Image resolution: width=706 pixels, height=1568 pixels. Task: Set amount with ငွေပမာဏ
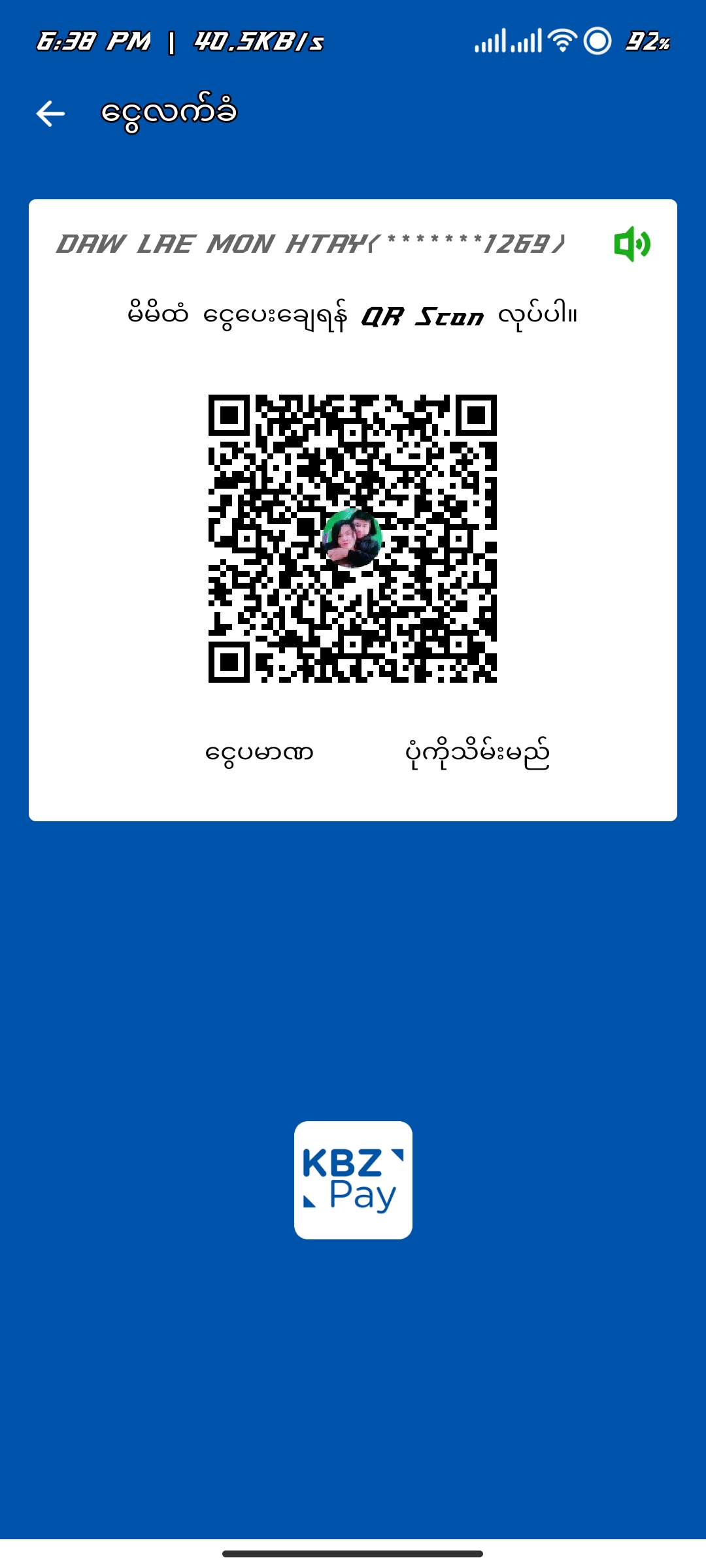(260, 753)
